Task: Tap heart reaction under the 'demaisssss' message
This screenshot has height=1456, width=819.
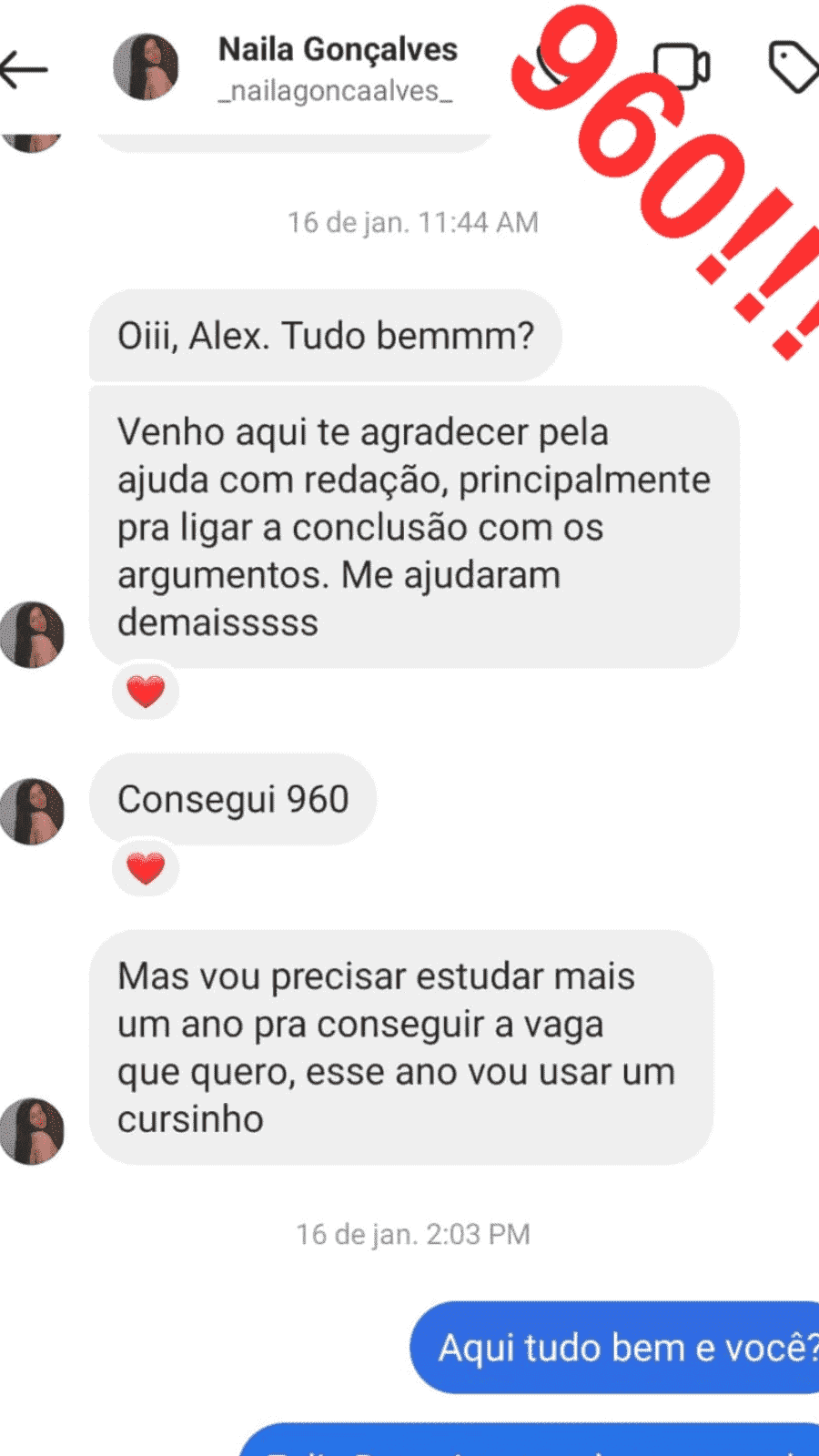Action: pos(146,692)
